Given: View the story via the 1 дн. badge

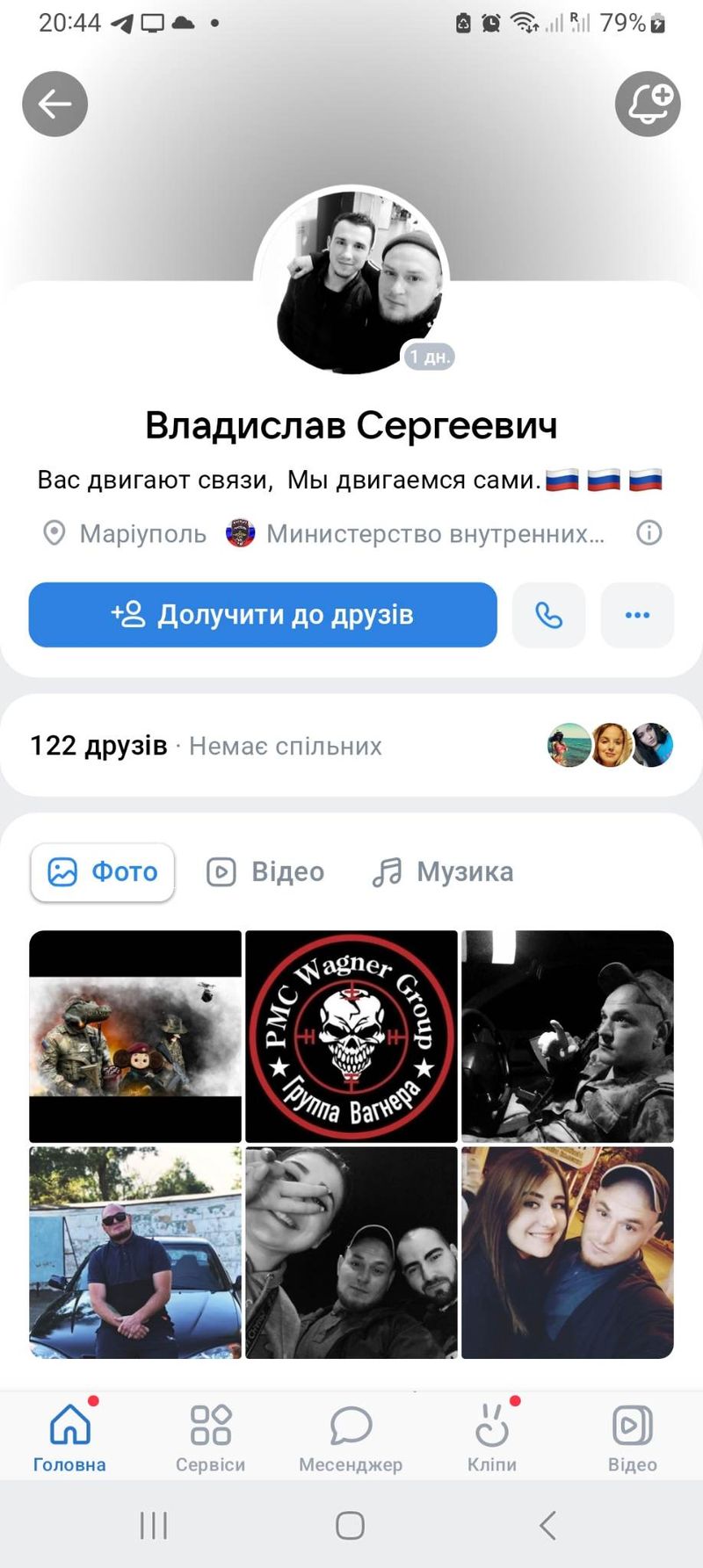Looking at the screenshot, I should (430, 356).
